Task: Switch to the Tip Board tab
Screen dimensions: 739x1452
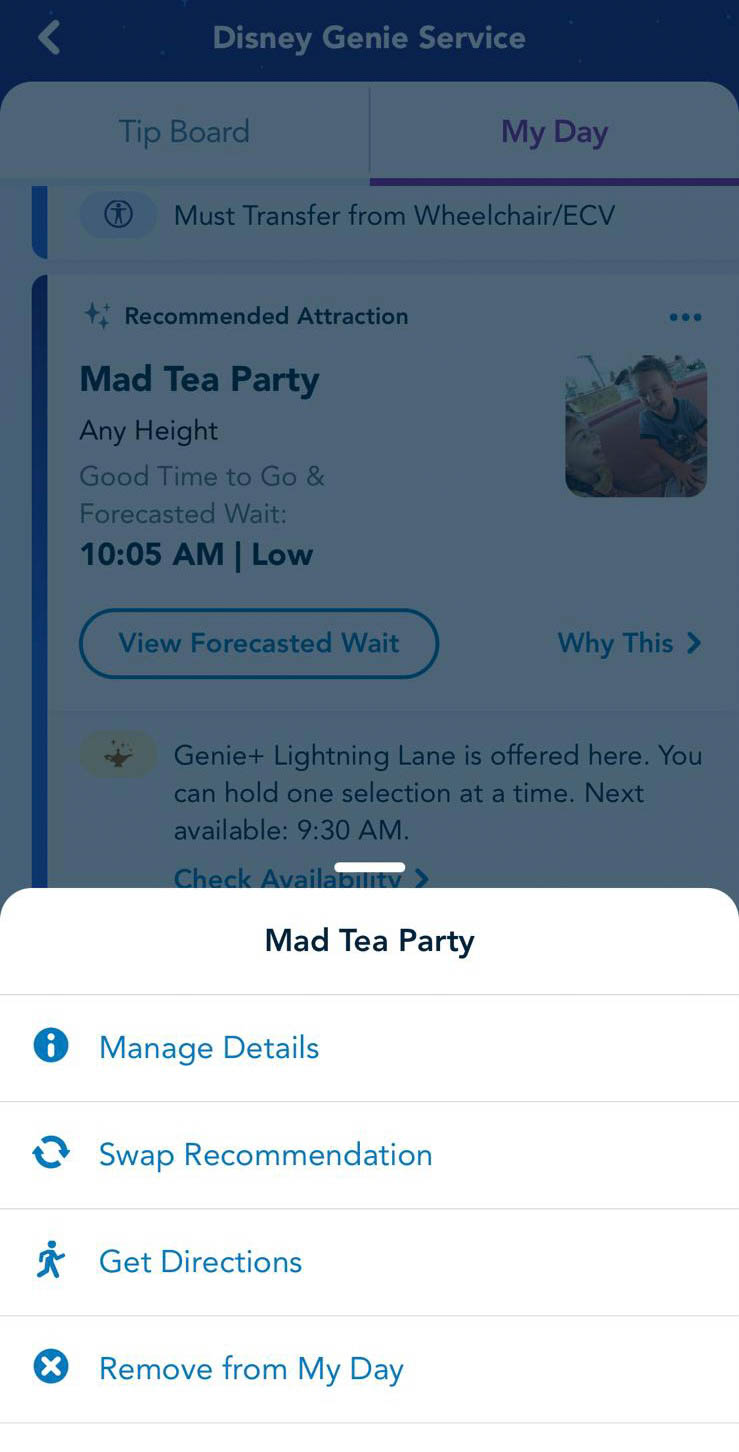Action: (184, 132)
